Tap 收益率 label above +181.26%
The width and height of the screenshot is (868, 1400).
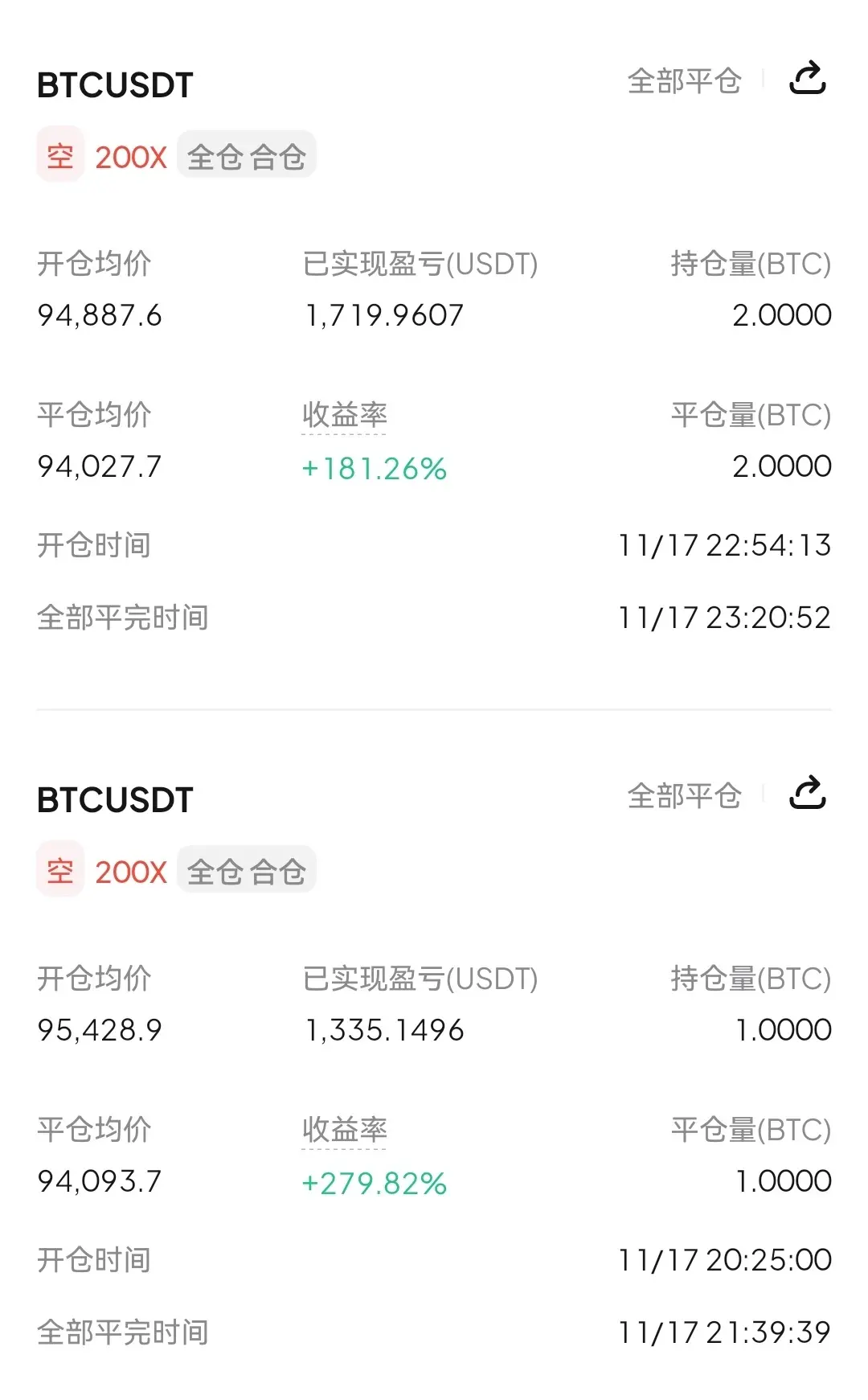click(344, 415)
